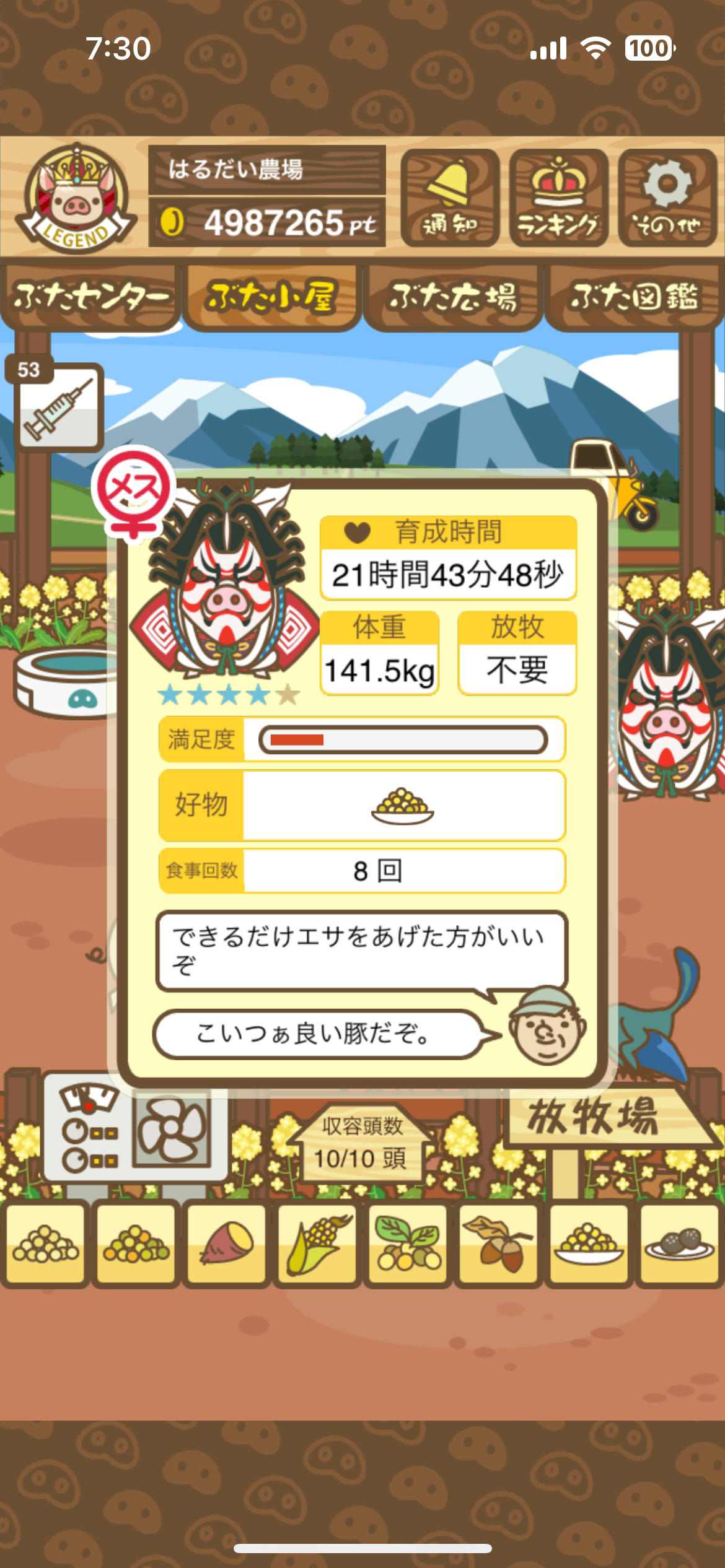The height and width of the screenshot is (1568, 725).
Task: Go to the 放牧場 pasture sign
Action: [x=595, y=1118]
